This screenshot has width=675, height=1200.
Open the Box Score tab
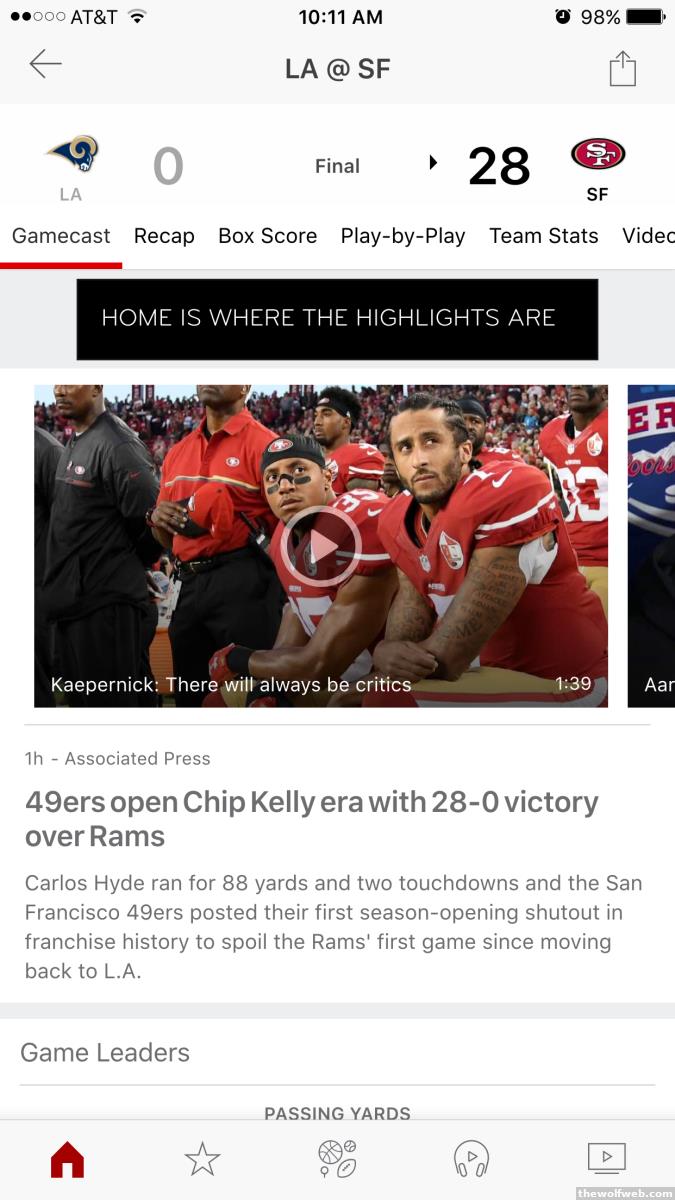[x=267, y=236]
